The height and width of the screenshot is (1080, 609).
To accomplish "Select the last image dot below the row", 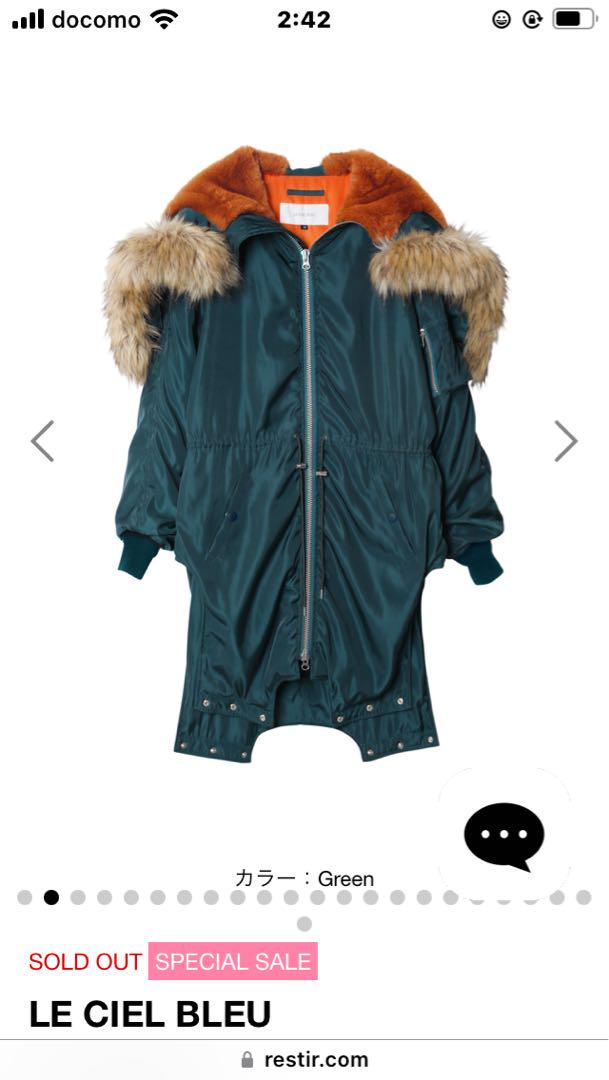I will point(304,924).
